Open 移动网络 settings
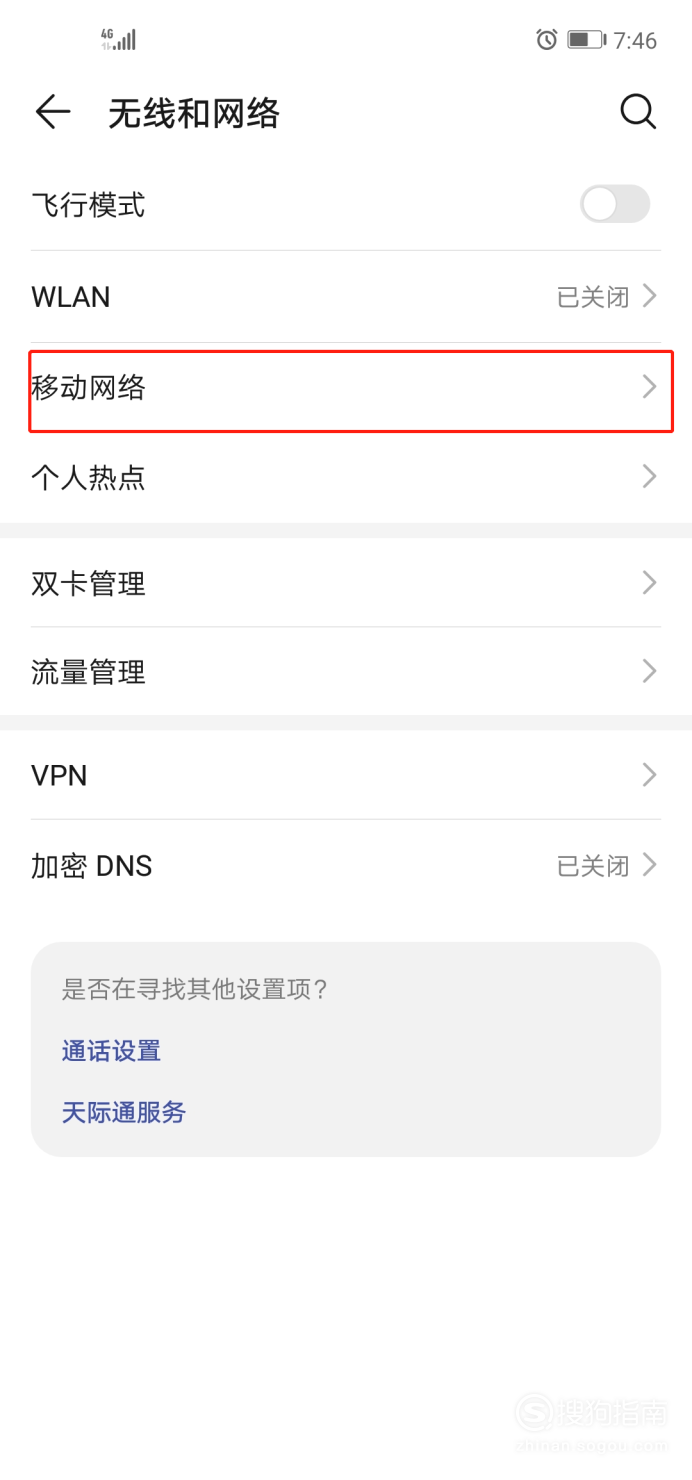The width and height of the screenshot is (692, 1480). [346, 388]
